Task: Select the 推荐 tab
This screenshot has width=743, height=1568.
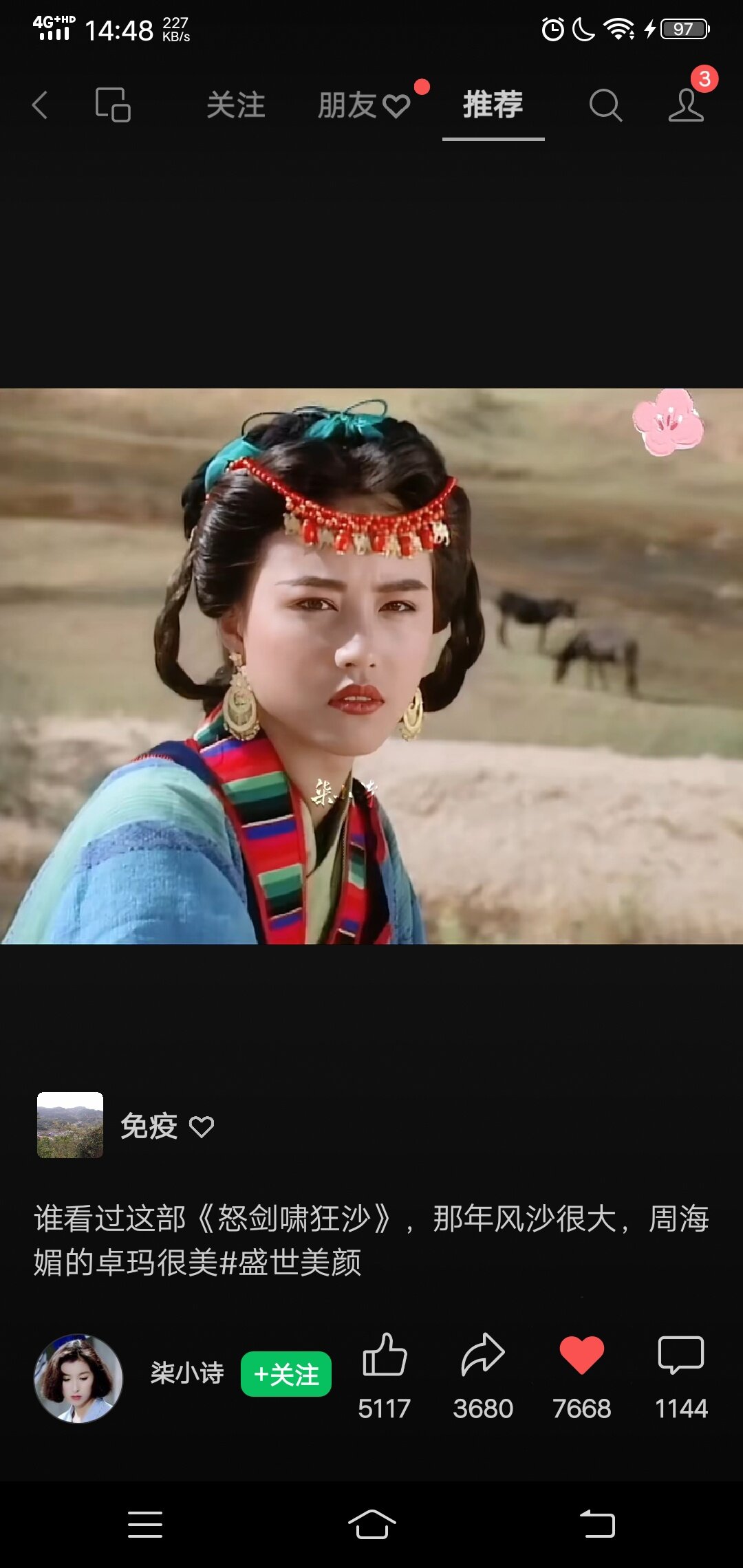Action: (x=493, y=105)
